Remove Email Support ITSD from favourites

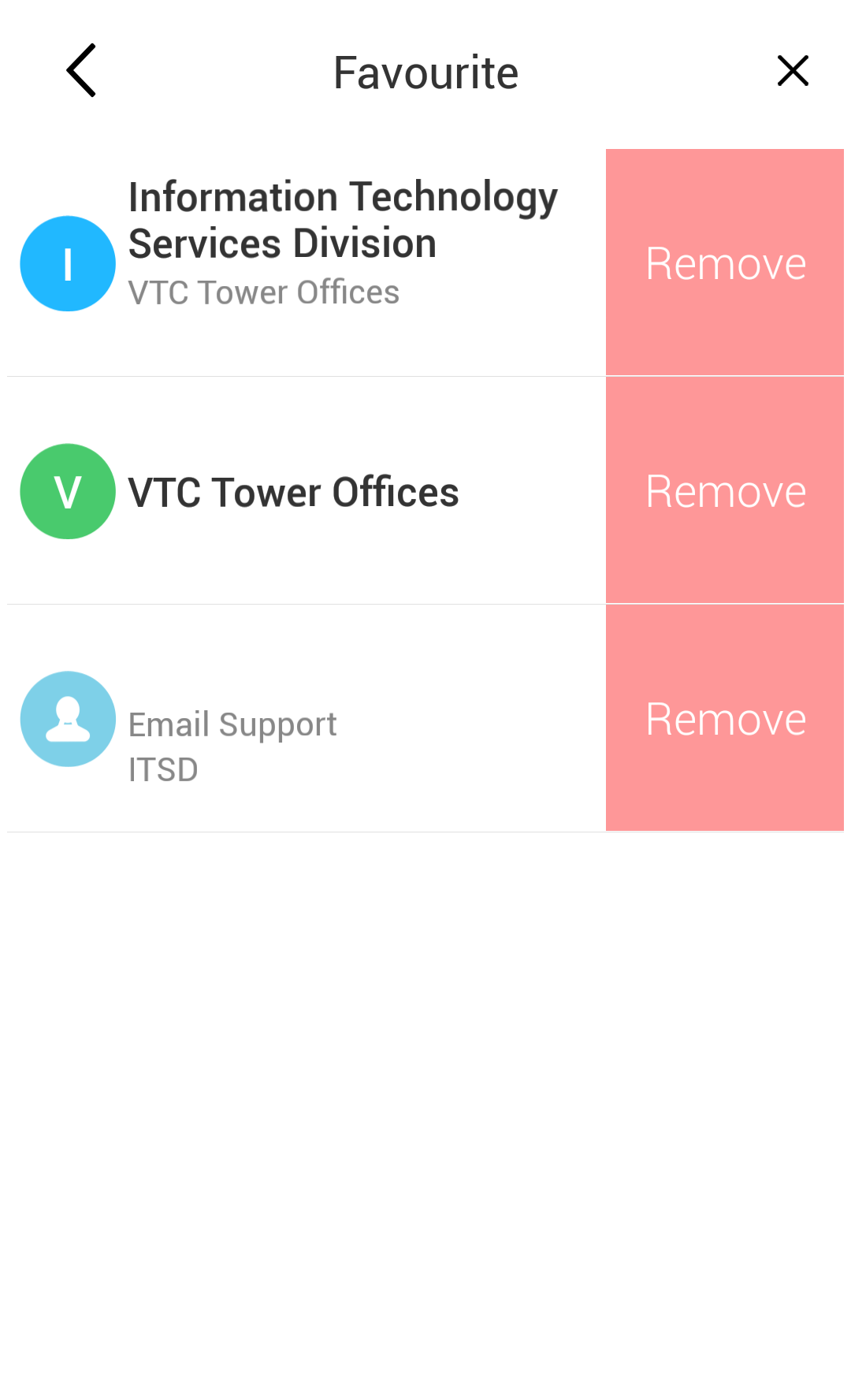click(x=725, y=718)
